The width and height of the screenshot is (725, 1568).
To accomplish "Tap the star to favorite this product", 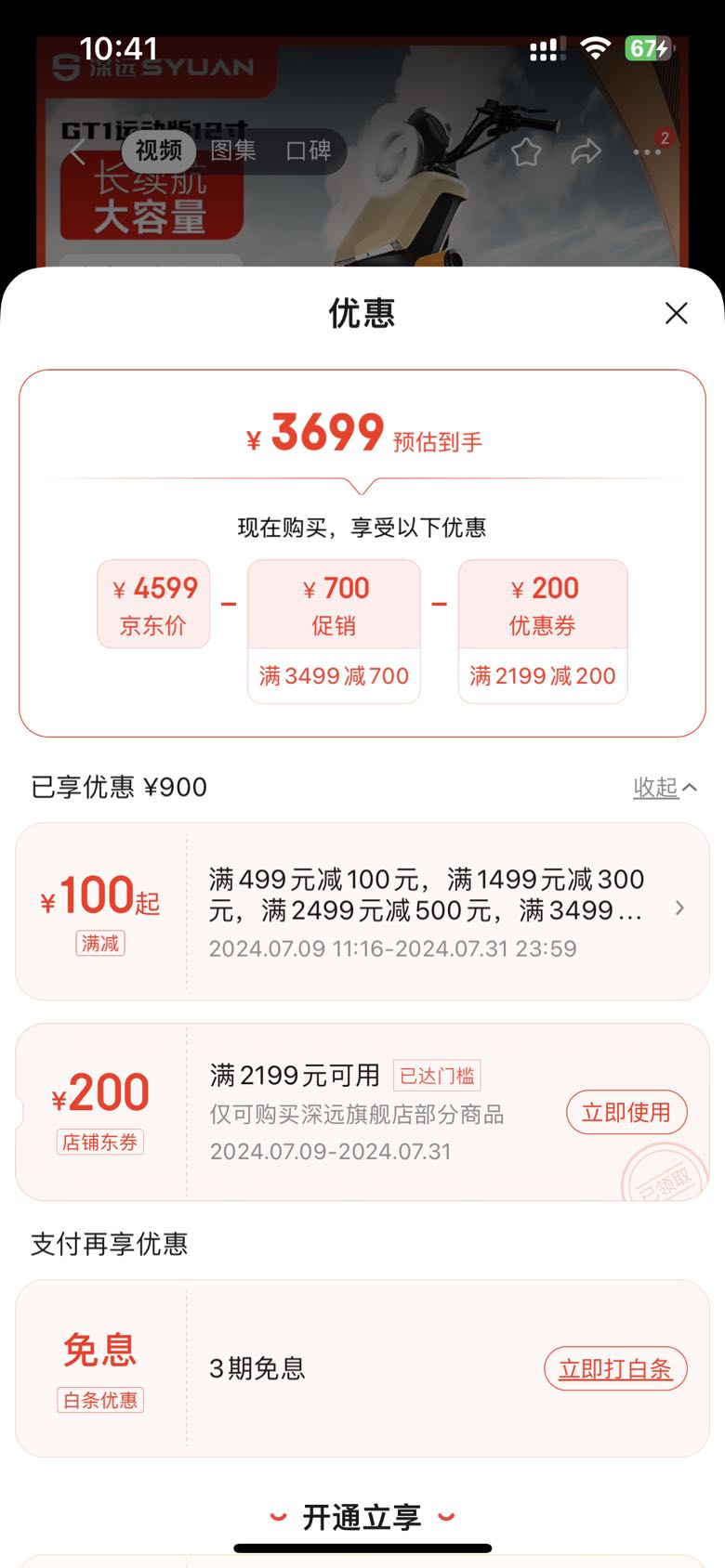I will coord(527,151).
